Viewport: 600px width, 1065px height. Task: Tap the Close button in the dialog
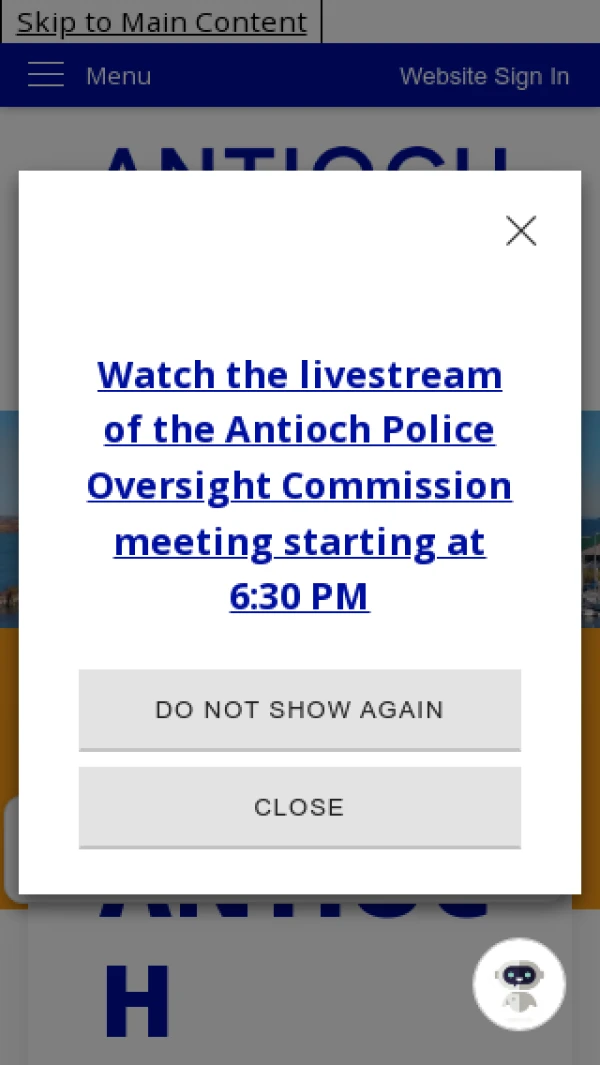299,807
